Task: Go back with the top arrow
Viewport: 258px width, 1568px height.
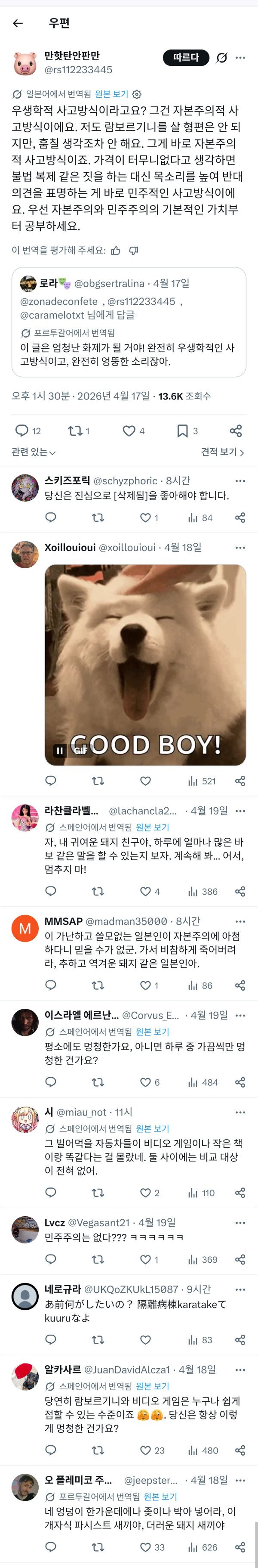Action: click(18, 23)
